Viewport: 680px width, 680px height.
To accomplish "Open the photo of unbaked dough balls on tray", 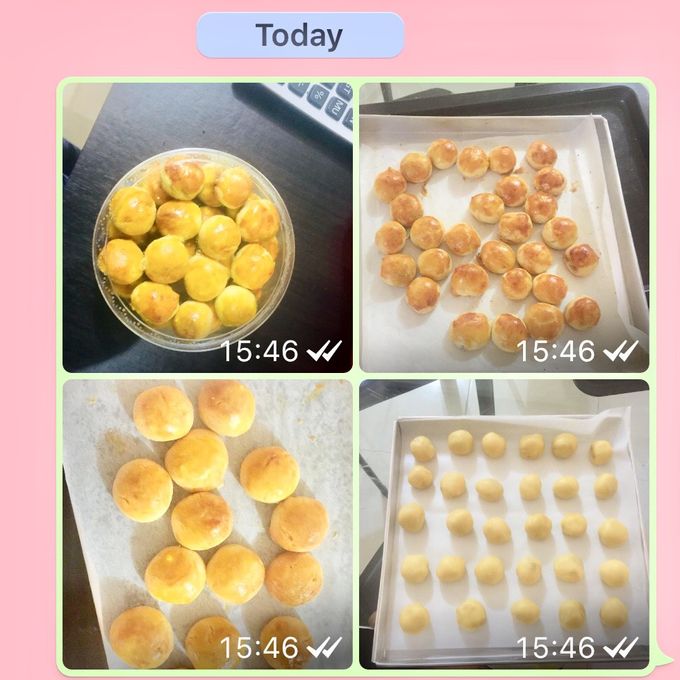I will point(504,523).
